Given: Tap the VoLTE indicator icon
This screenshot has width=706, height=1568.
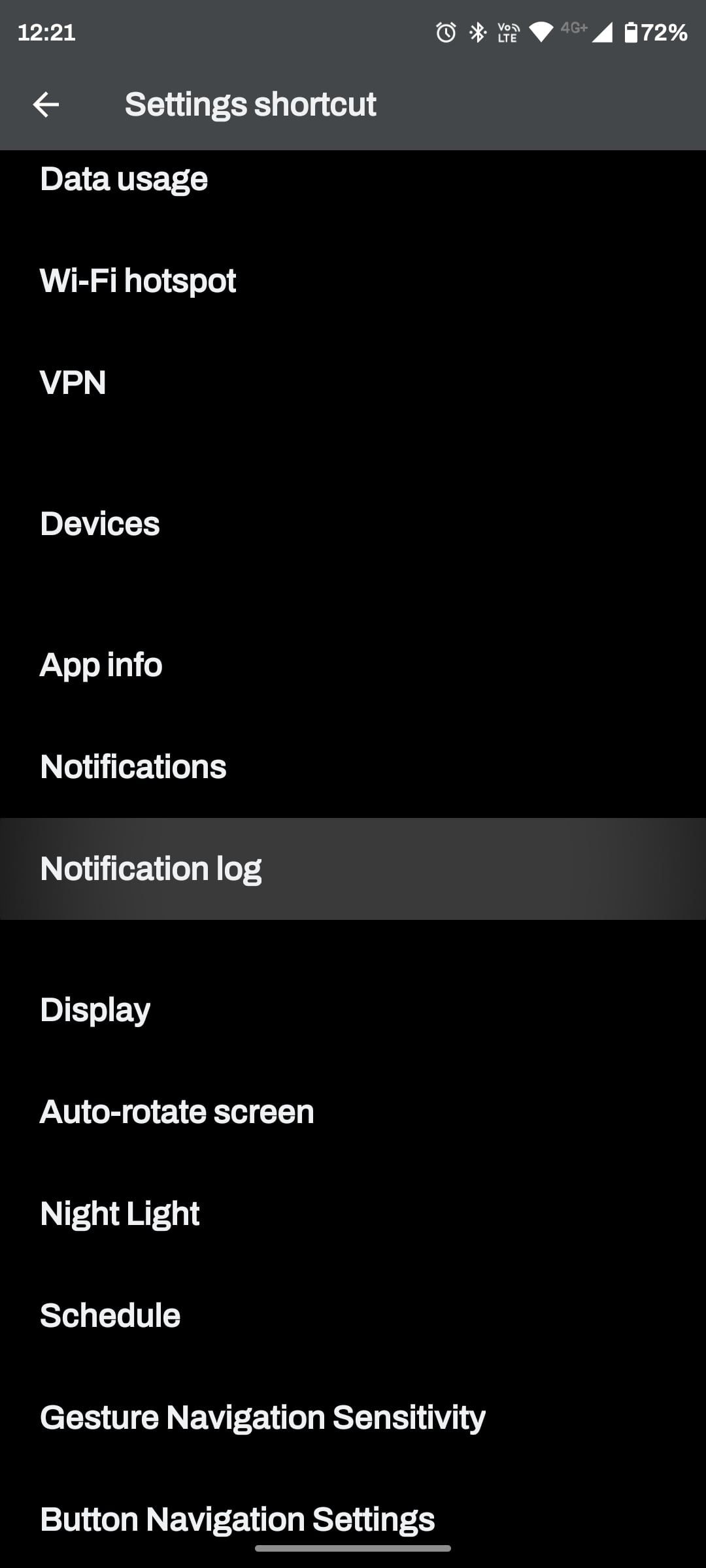Looking at the screenshot, I should [507, 32].
